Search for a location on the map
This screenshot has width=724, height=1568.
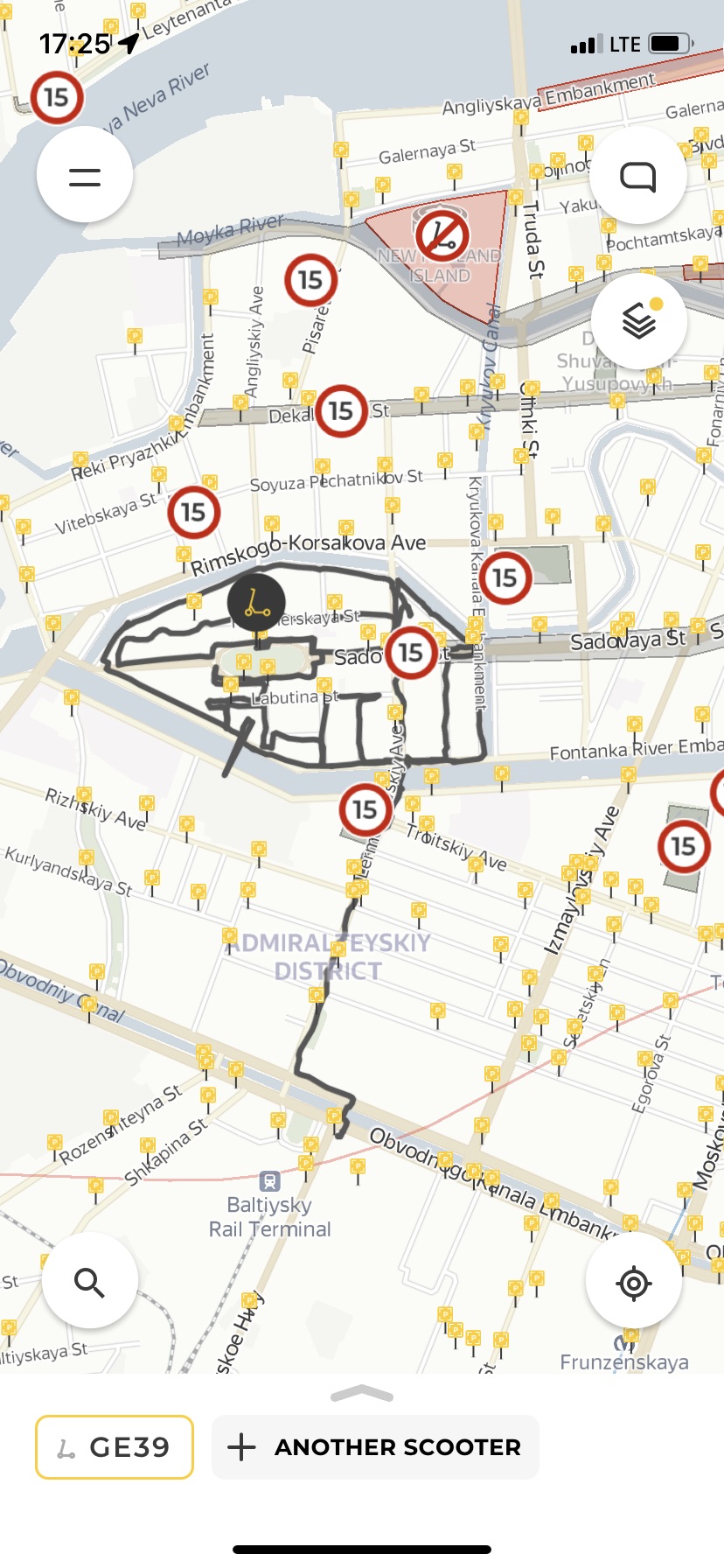(x=89, y=1282)
